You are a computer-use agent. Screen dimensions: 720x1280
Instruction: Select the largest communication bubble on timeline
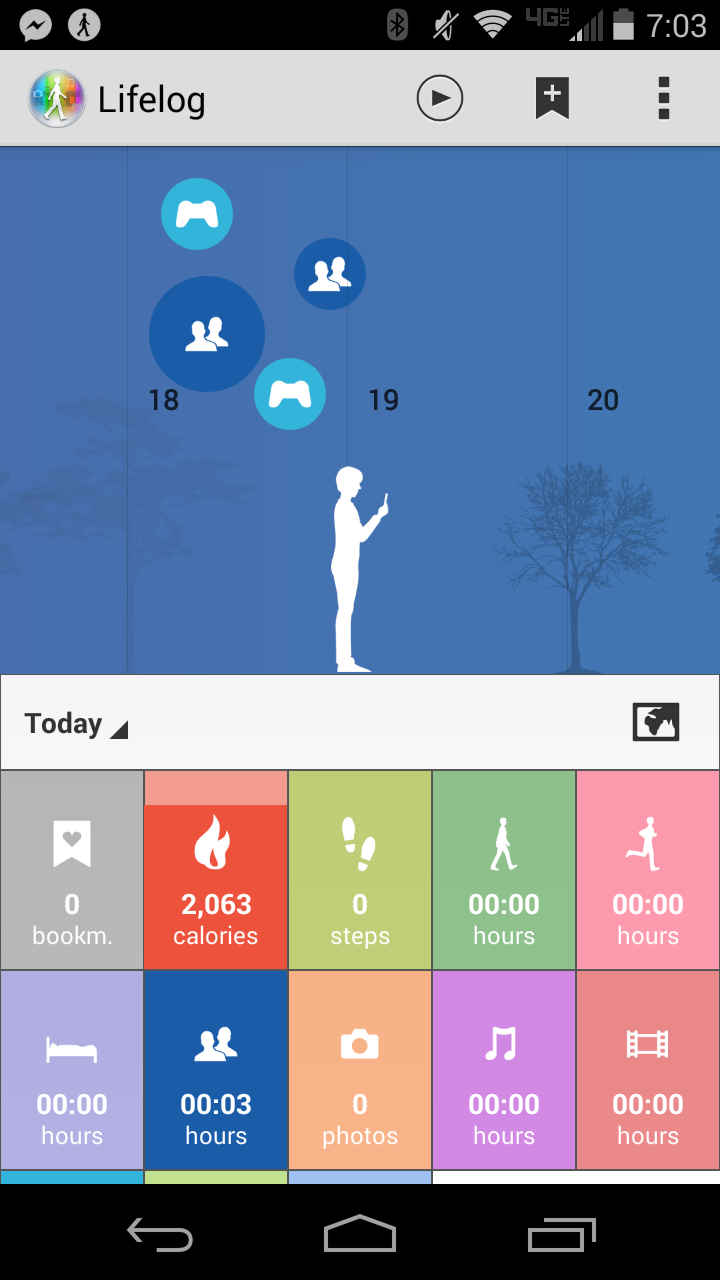(x=207, y=334)
